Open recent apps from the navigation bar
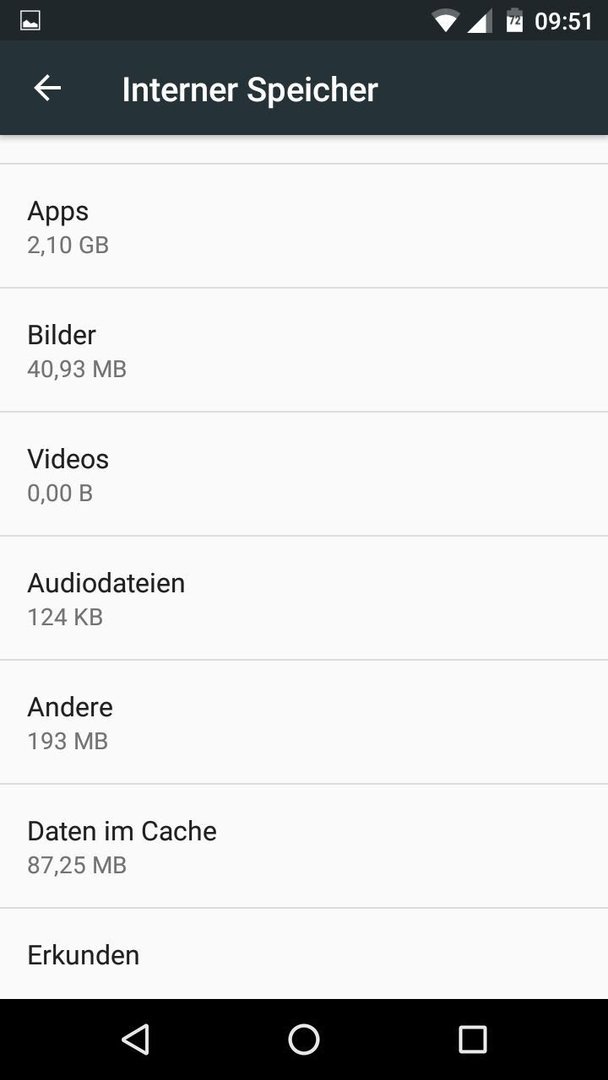Screen dimensions: 608x1080 (472, 1039)
